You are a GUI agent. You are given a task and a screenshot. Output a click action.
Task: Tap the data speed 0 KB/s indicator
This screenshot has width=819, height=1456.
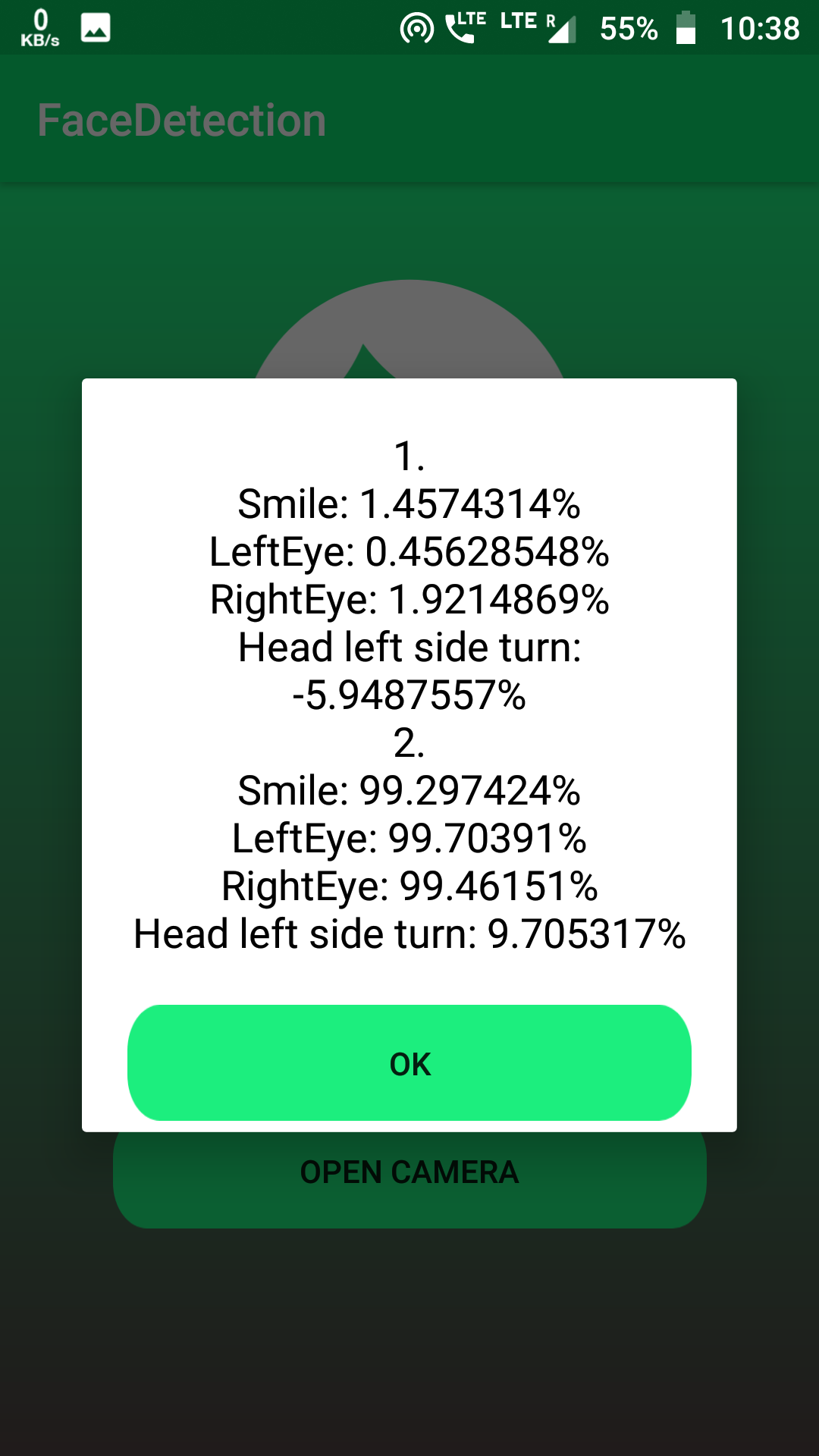(x=42, y=28)
